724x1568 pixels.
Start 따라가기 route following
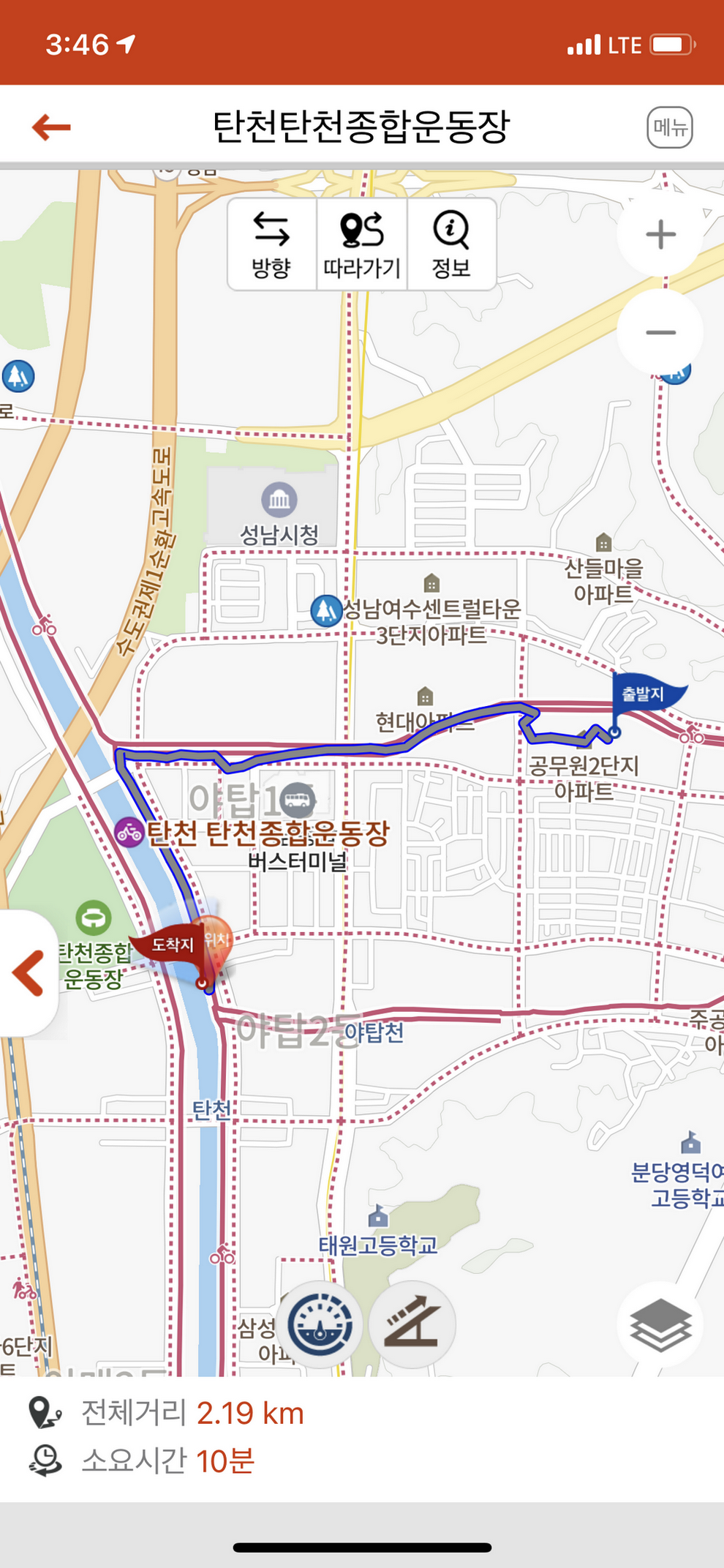(362, 244)
